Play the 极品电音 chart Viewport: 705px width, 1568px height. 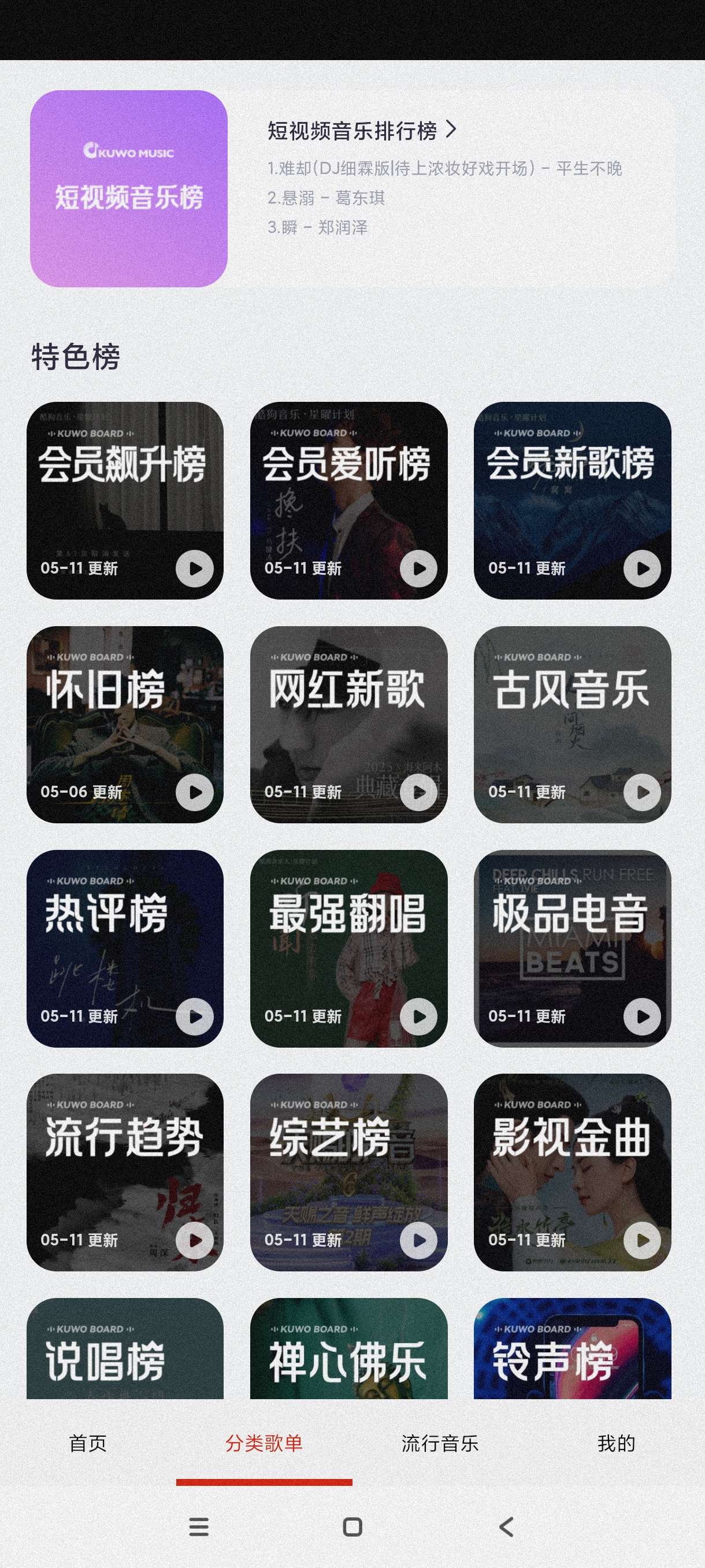(x=643, y=1016)
